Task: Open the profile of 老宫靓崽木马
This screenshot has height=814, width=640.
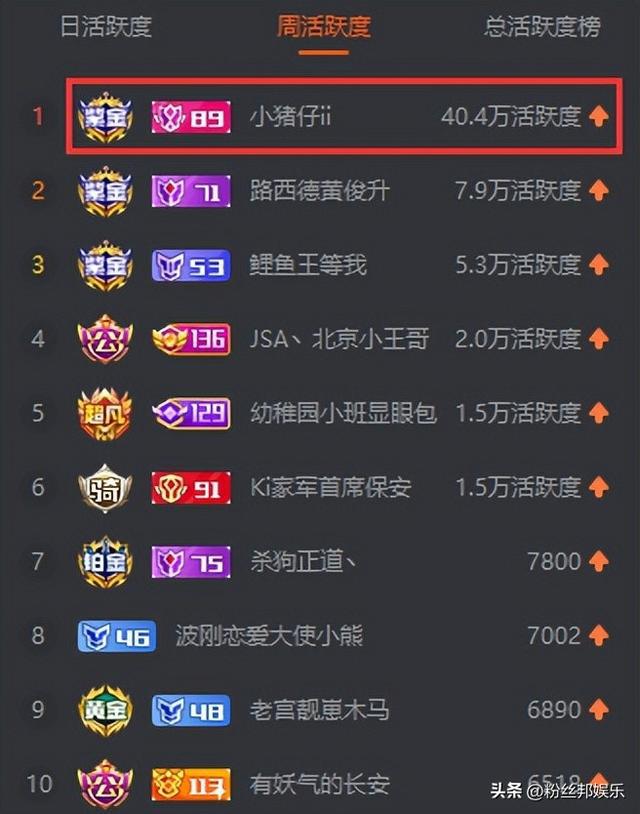Action: (319, 710)
